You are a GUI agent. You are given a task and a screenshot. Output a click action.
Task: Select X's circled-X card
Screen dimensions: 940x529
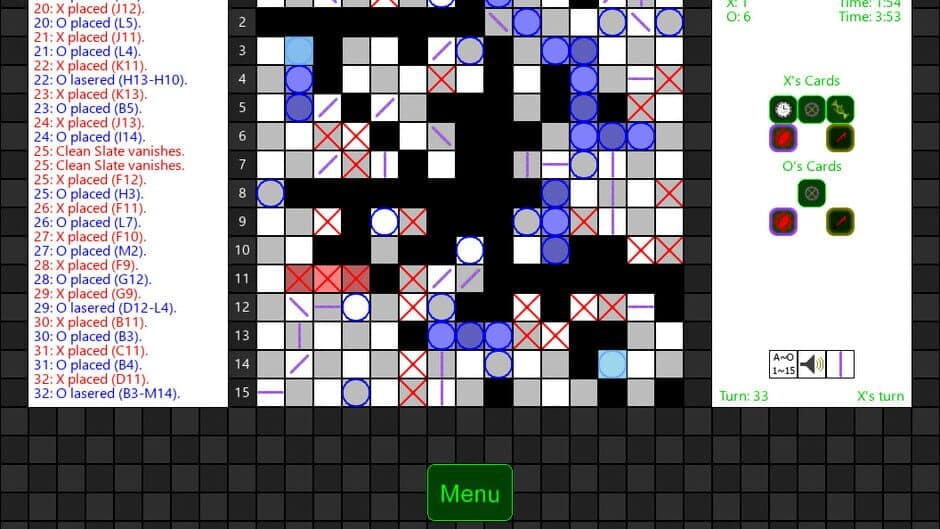[812, 108]
